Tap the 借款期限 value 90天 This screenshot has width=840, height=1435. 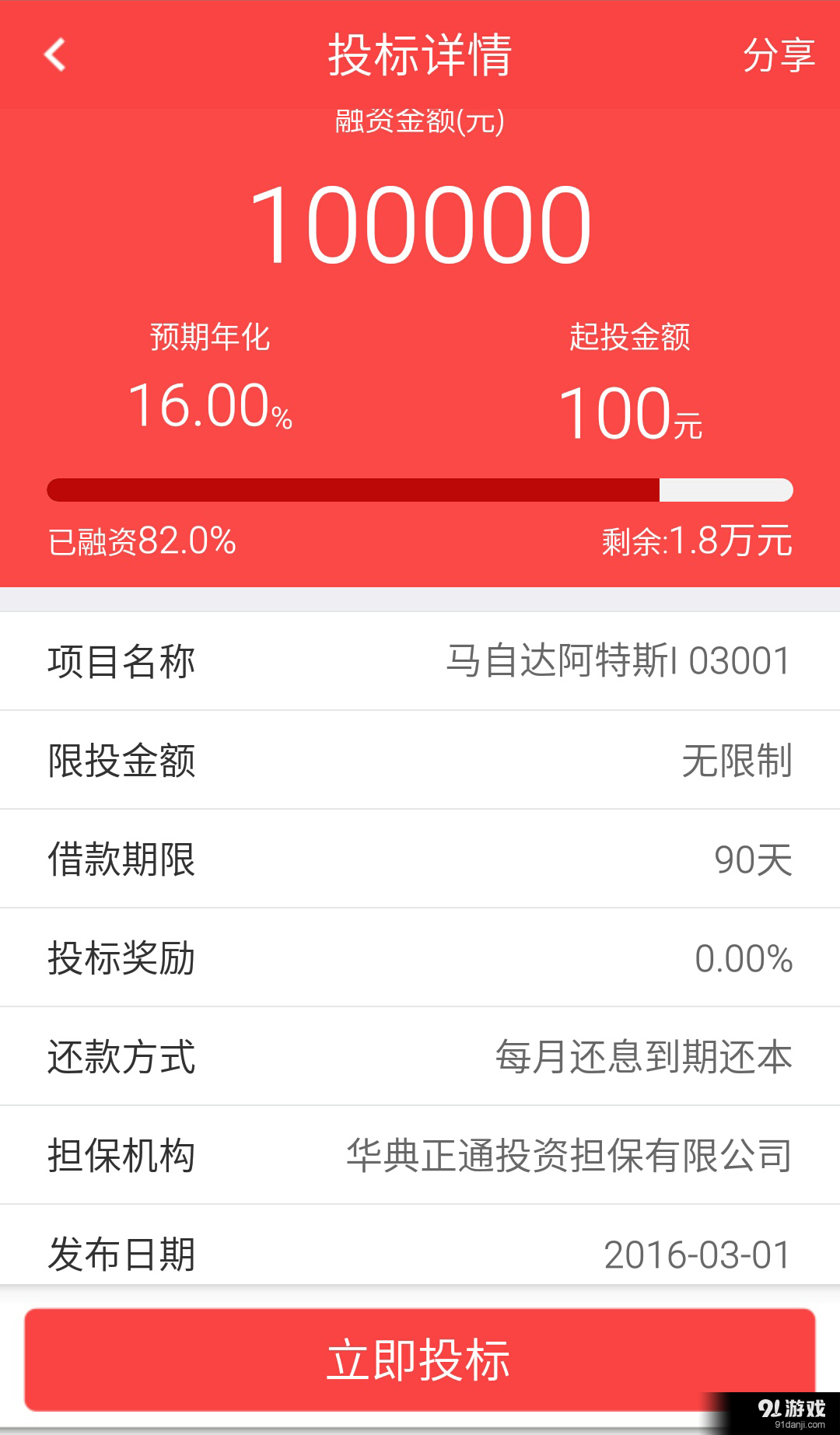coord(751,859)
